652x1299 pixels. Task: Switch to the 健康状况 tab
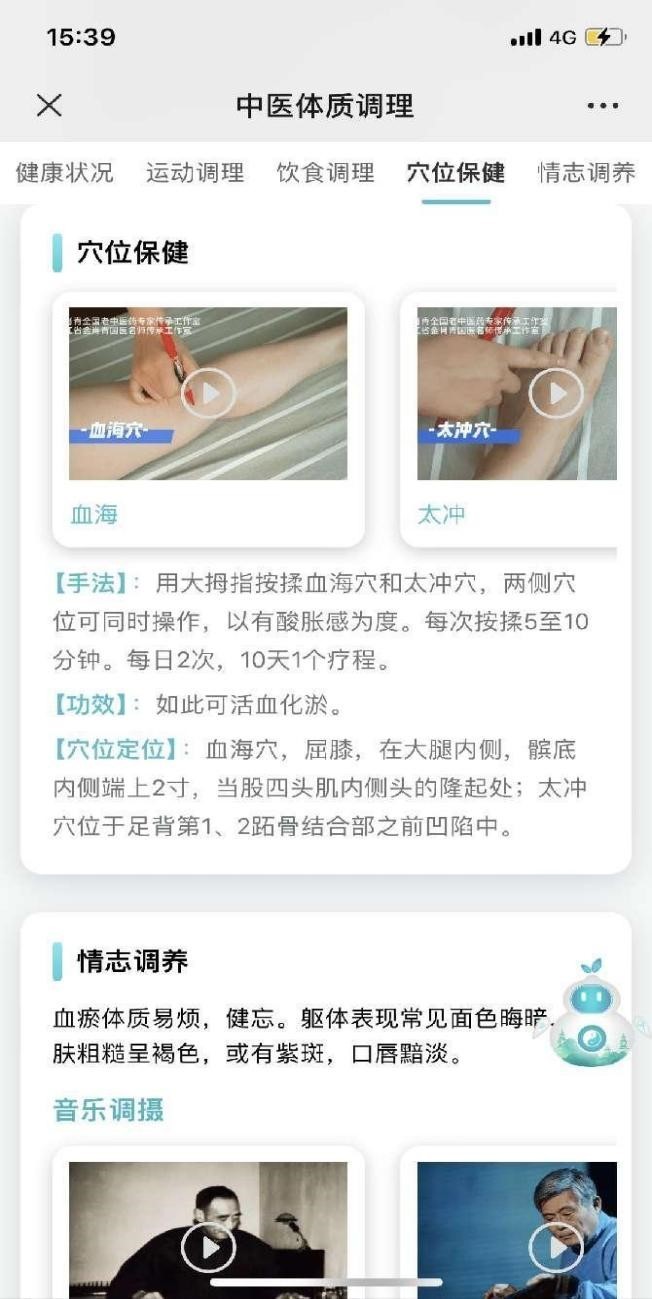(x=65, y=172)
